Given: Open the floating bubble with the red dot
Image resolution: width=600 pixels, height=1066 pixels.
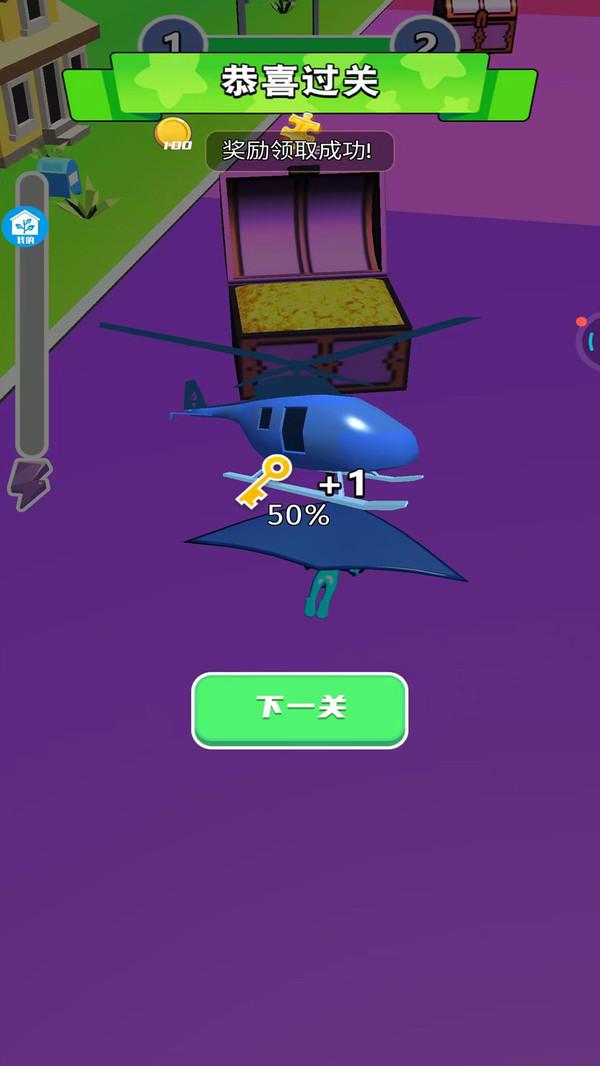Looking at the screenshot, I should [589, 342].
